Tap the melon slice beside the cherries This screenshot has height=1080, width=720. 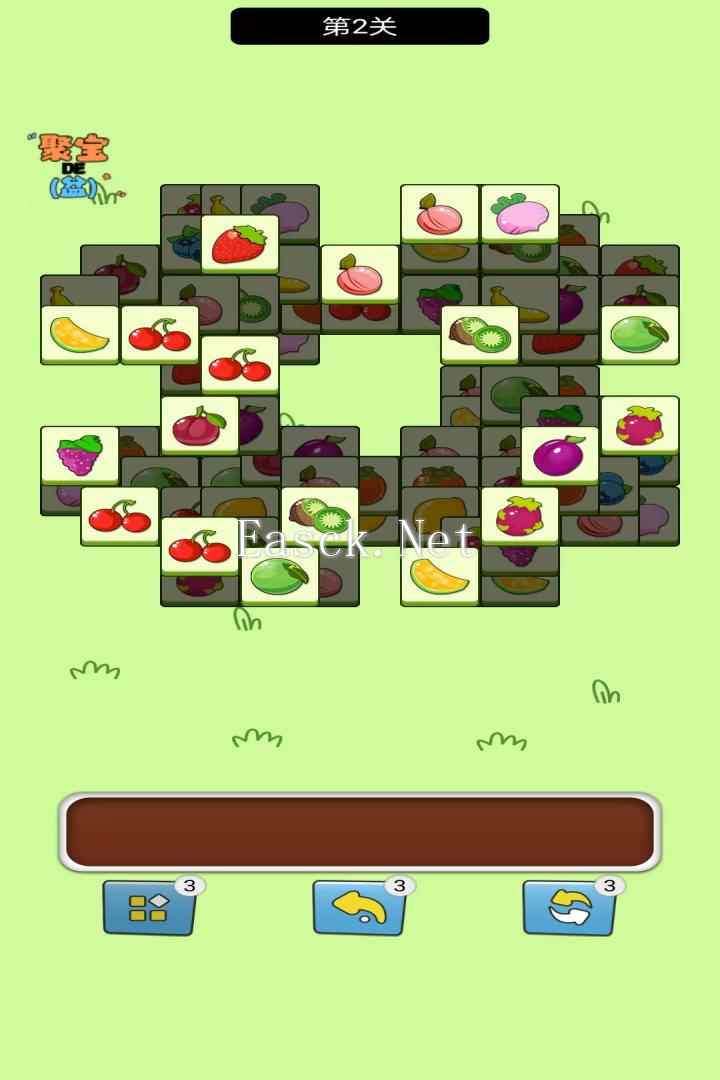[x=79, y=334]
